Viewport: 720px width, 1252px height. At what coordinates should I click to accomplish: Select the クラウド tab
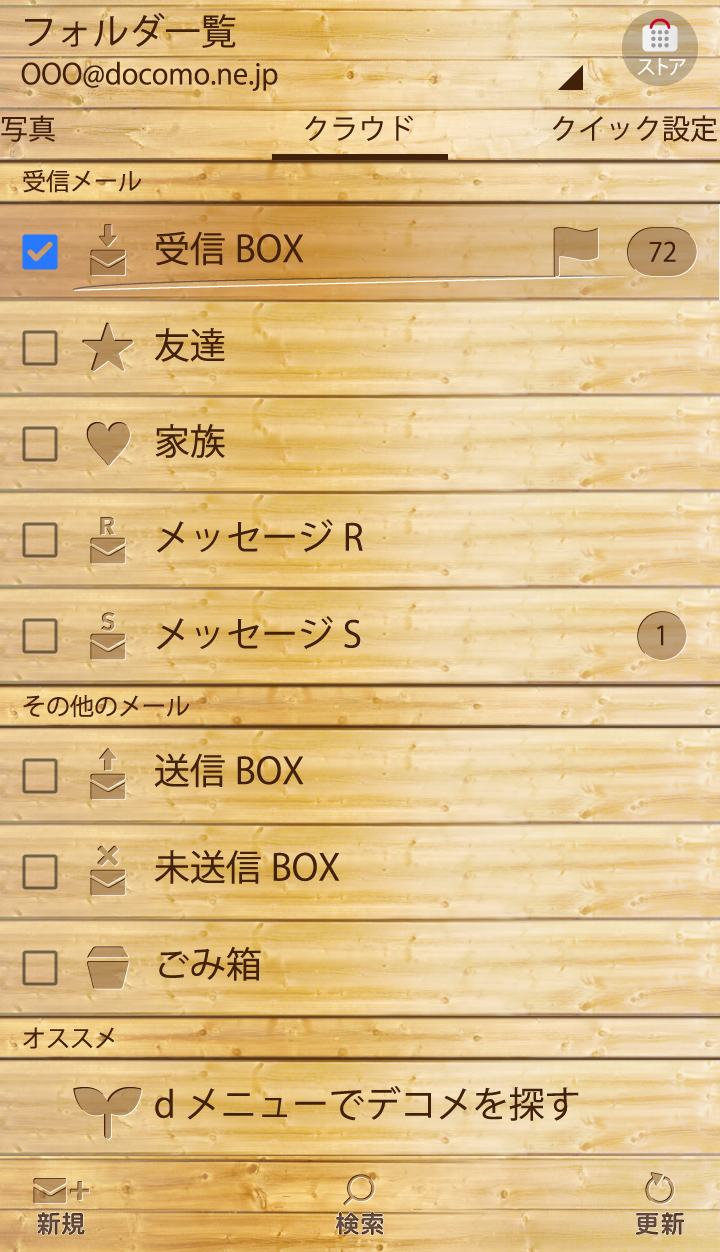(x=359, y=129)
